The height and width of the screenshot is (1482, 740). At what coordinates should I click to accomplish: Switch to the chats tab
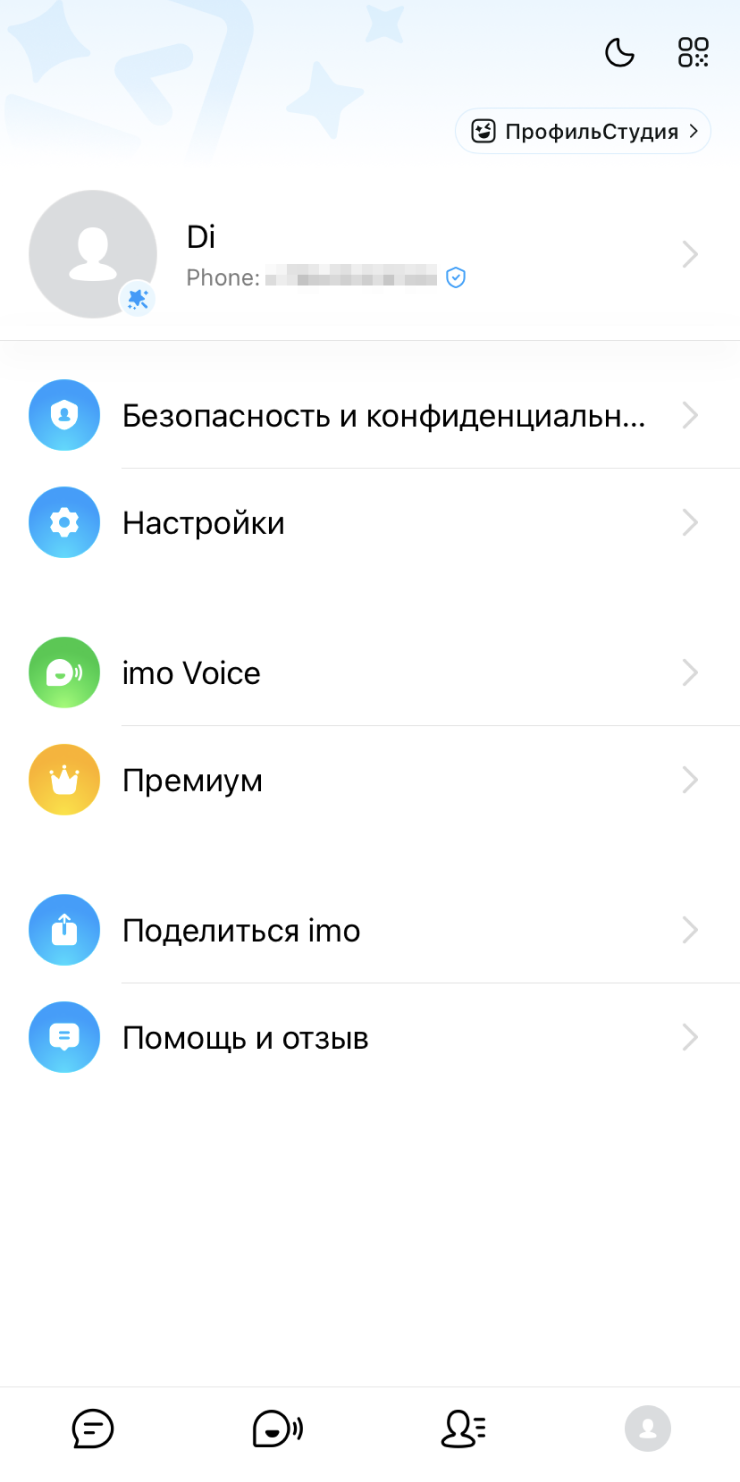pos(93,1428)
